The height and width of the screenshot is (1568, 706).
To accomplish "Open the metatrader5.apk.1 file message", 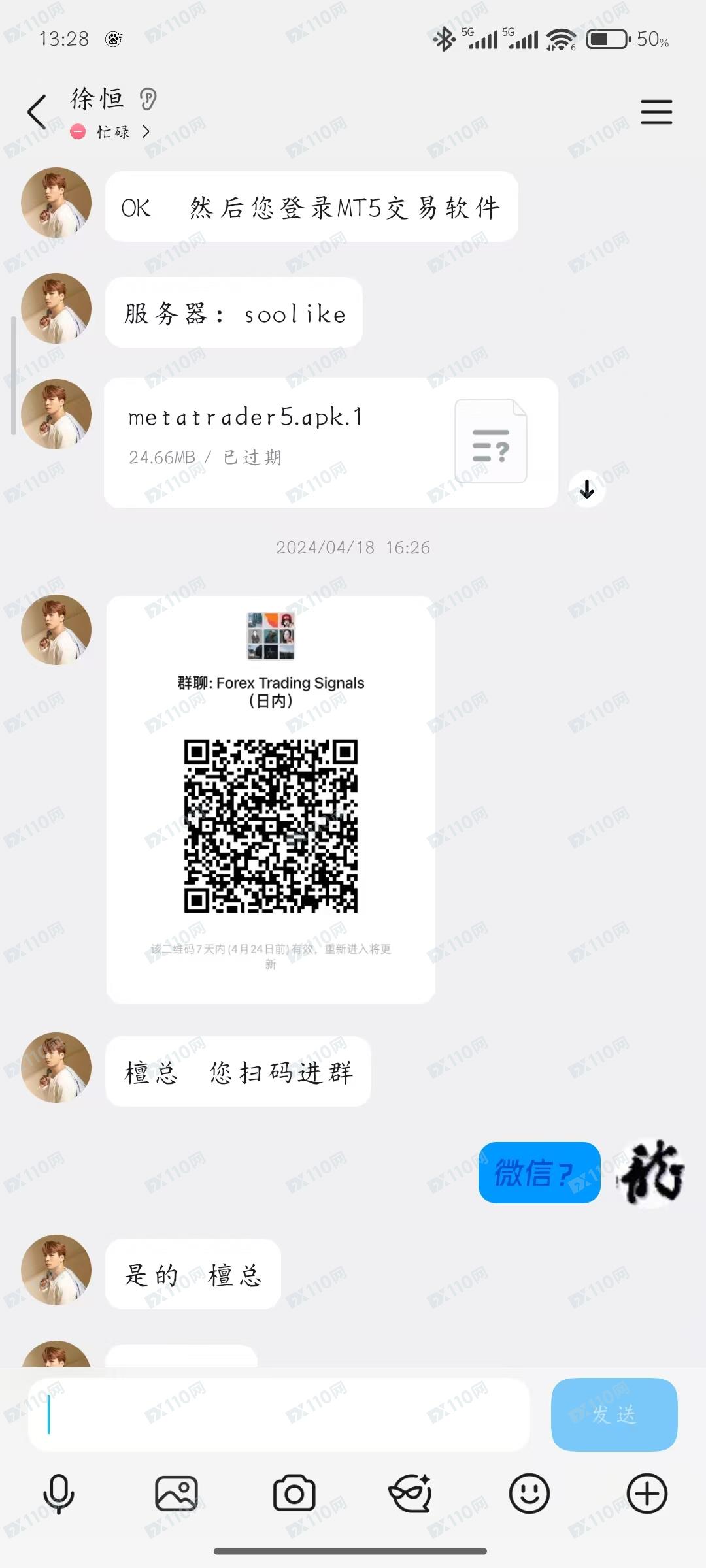I will pos(330,442).
